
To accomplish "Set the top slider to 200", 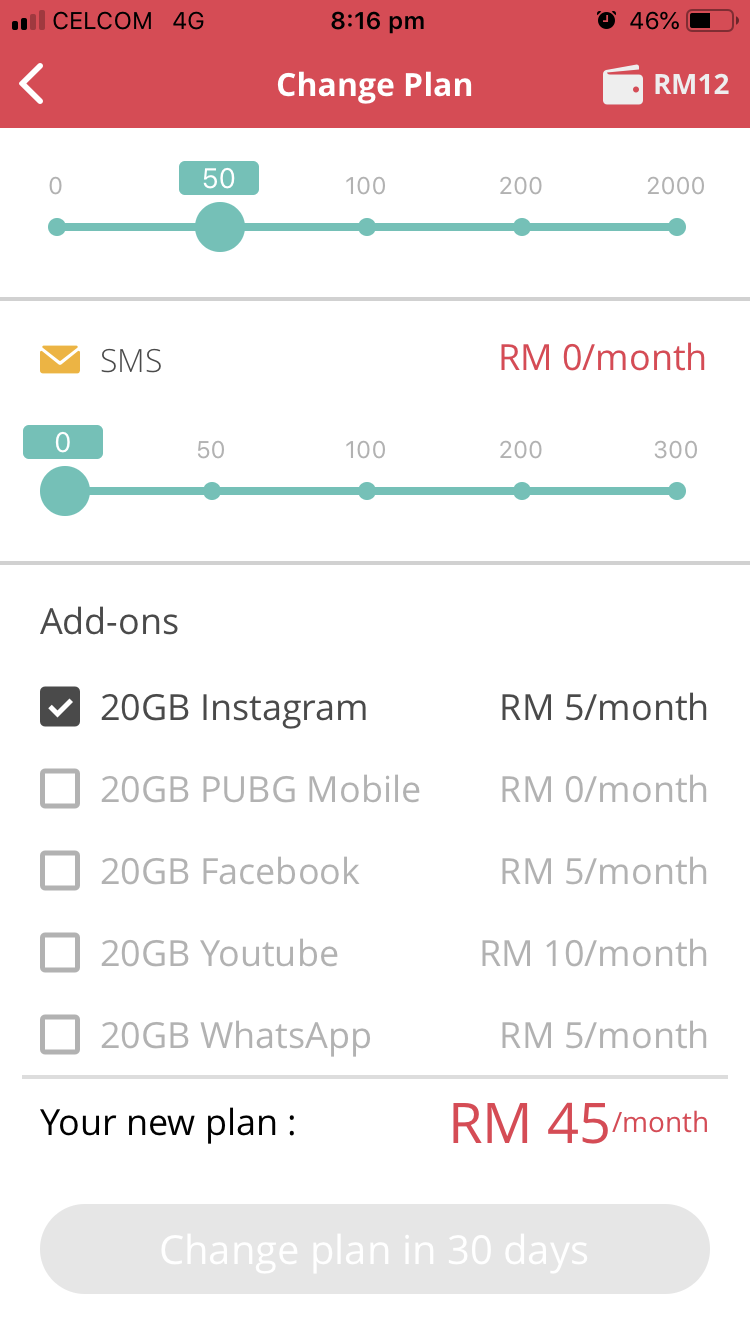I will click(522, 227).
